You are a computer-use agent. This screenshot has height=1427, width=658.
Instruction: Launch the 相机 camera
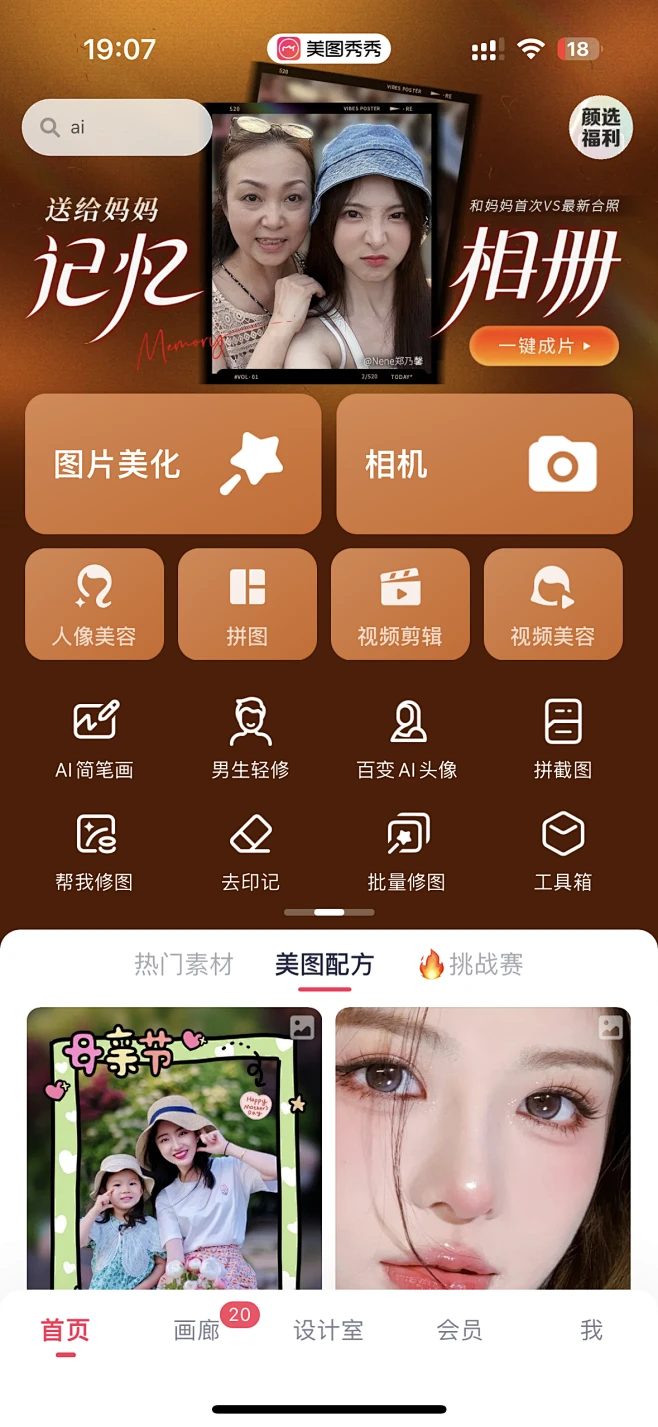[x=484, y=464]
